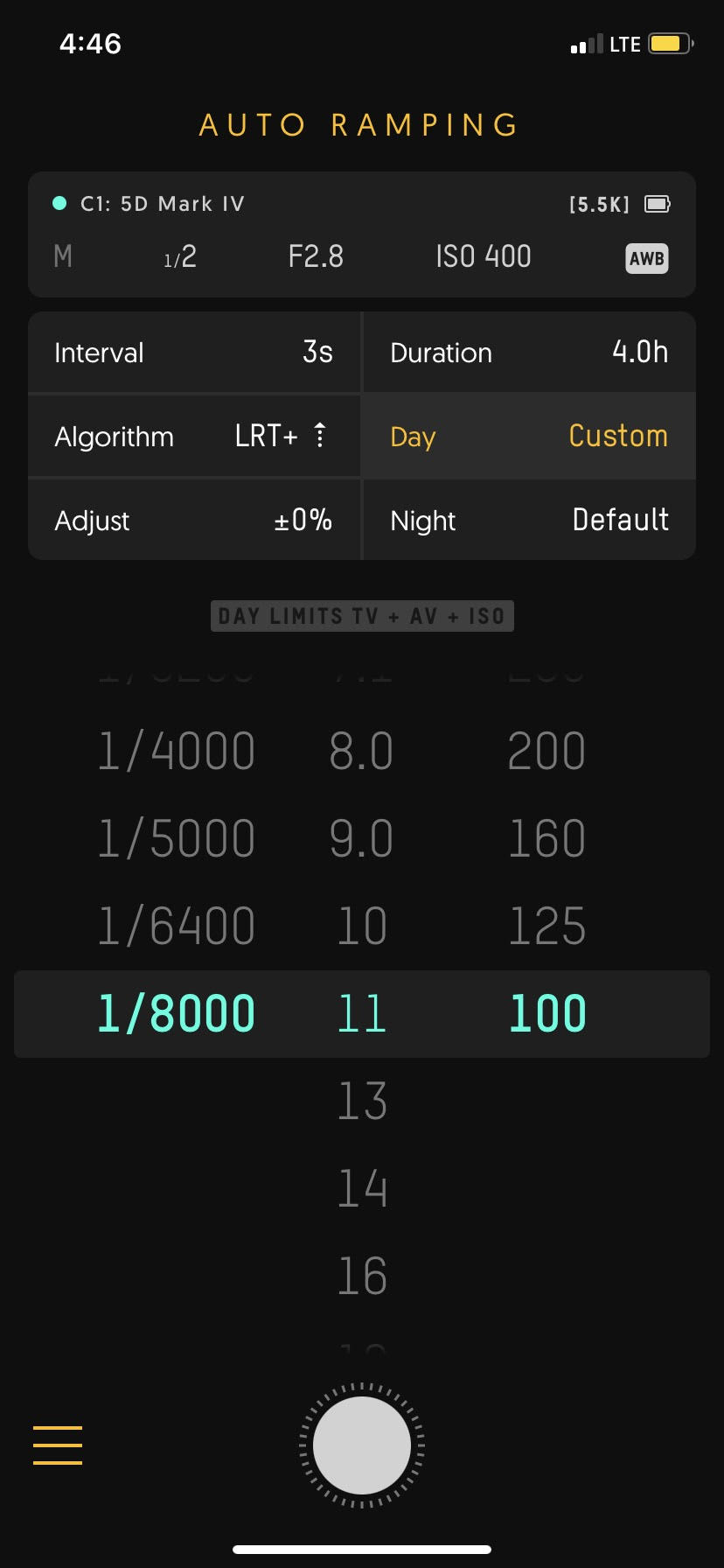The width and height of the screenshot is (724, 1568).
Task: Tap the ISO 400 camera value
Action: (x=483, y=257)
